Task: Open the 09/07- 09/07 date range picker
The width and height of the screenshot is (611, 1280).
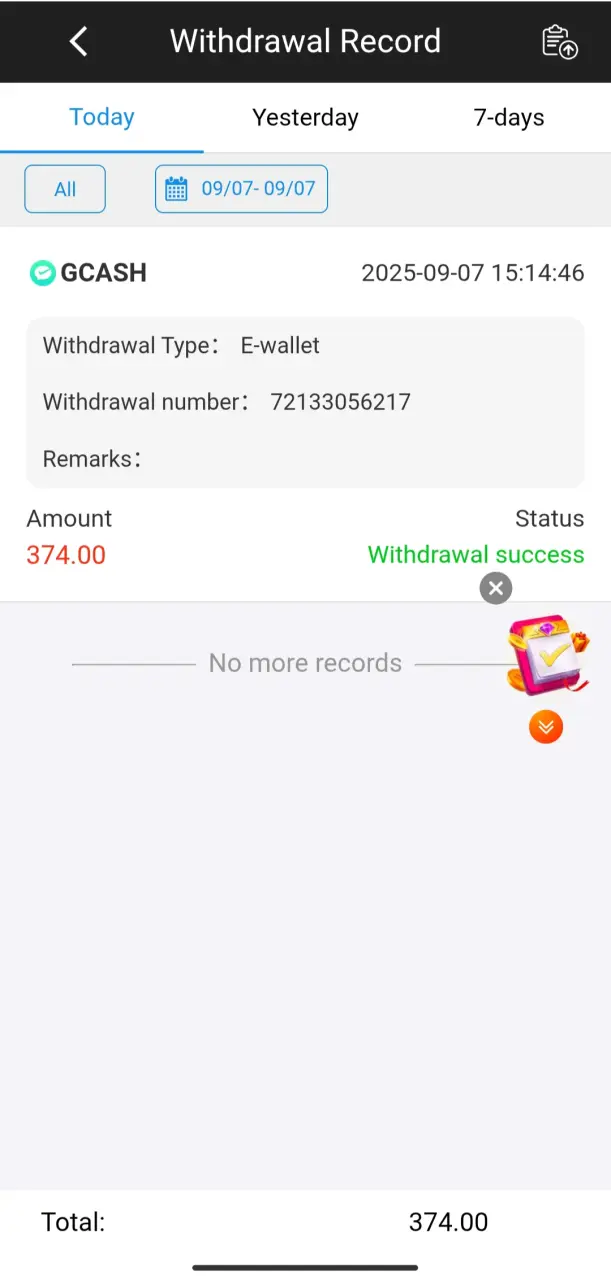Action: pos(241,189)
